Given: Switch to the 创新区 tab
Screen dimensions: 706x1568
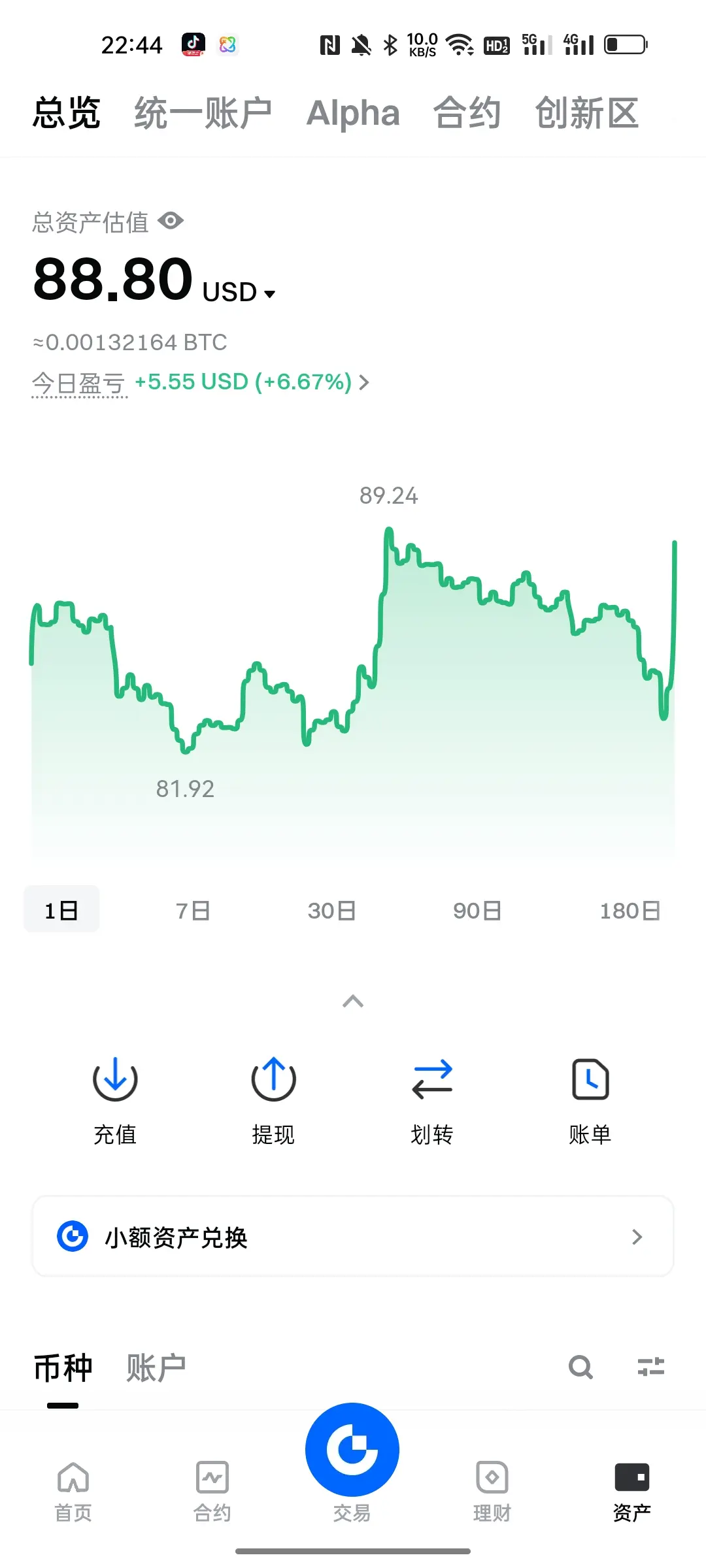Looking at the screenshot, I should click(586, 113).
